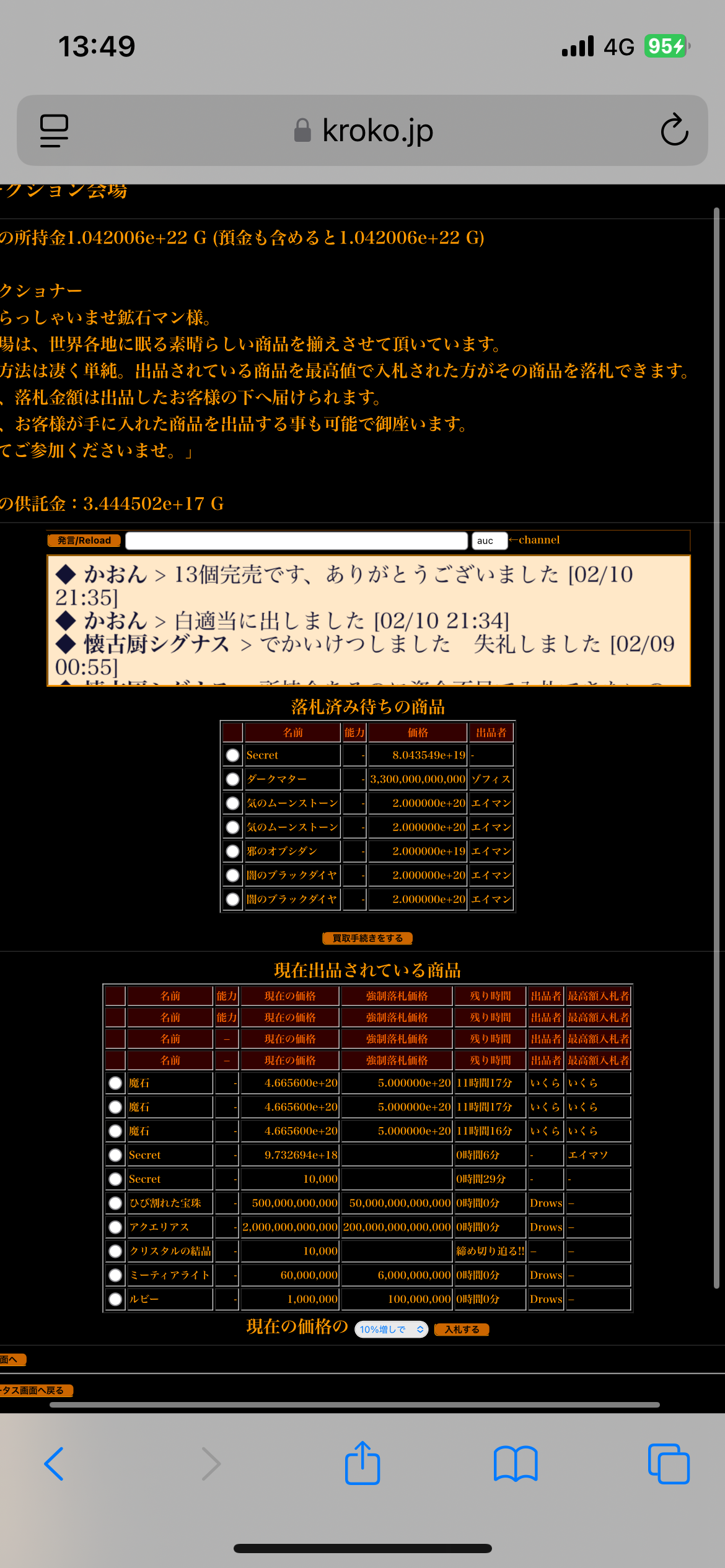Screen dimensions: 725x1568
Task: Edit the auc channel field
Action: click(490, 541)
